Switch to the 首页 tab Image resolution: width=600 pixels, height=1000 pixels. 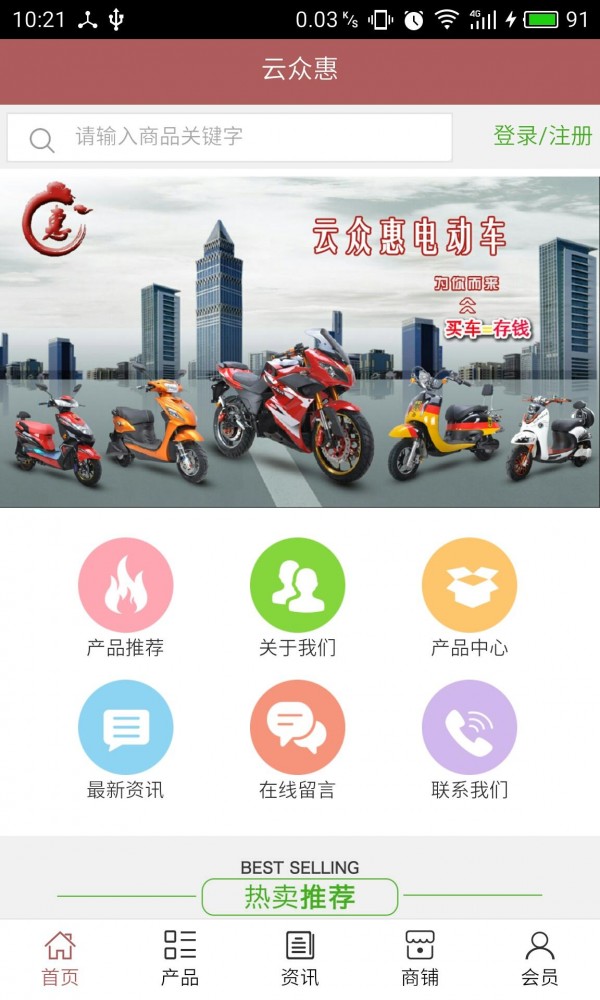click(60, 958)
